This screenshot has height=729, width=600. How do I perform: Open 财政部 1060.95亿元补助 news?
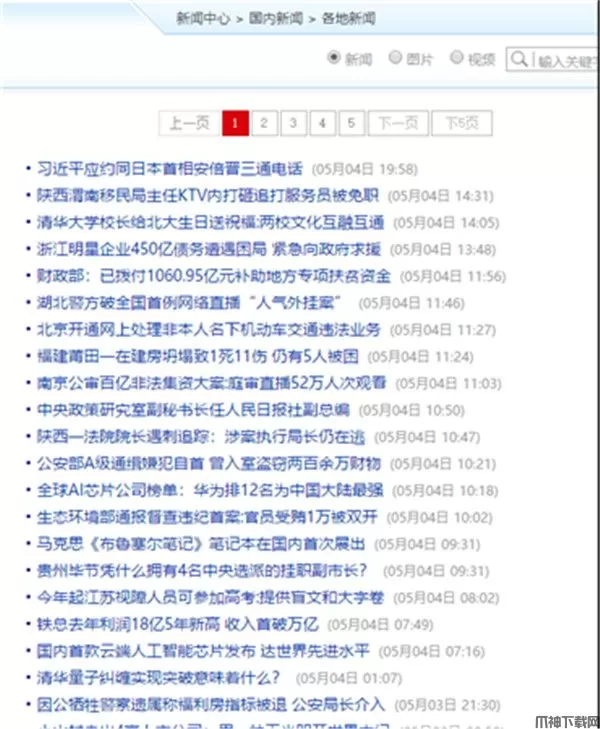coord(210,275)
